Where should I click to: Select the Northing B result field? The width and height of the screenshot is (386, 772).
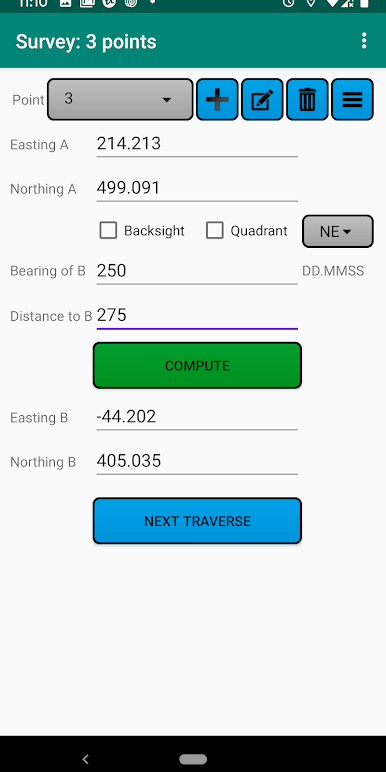(197, 461)
